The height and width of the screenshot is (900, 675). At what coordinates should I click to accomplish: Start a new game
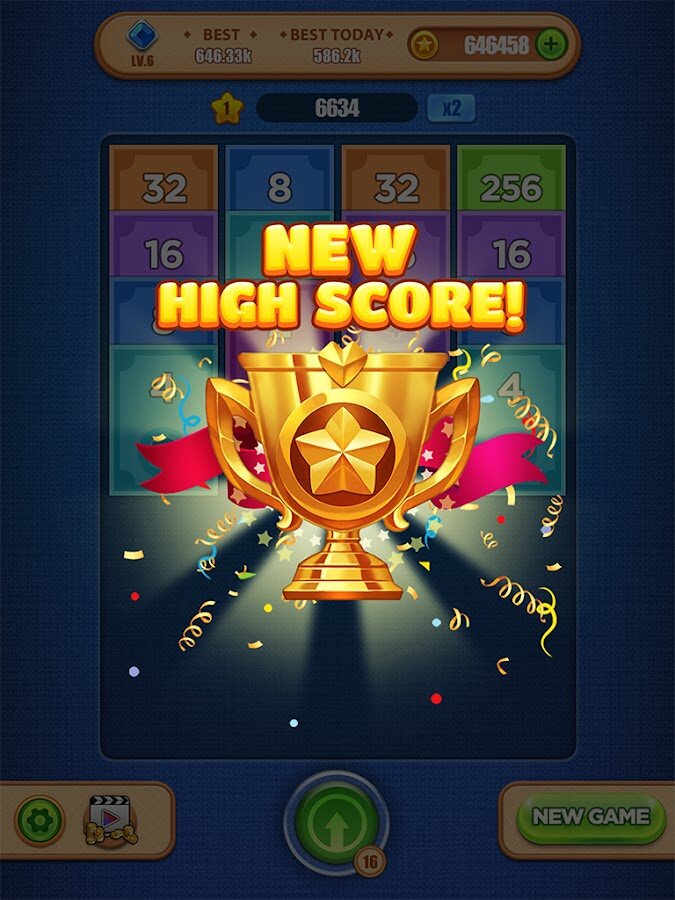point(590,816)
